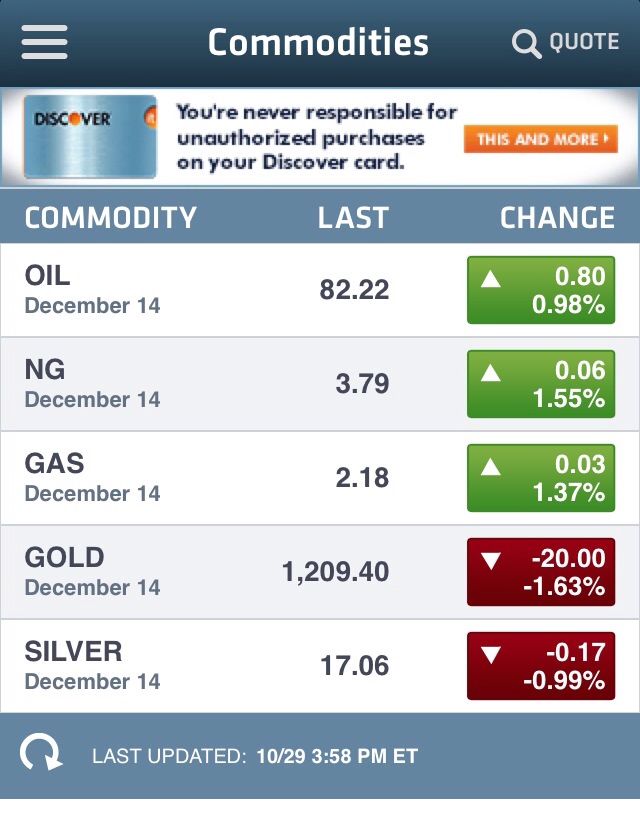Image resolution: width=640 pixels, height=814 pixels.
Task: Open the hamburger navigation menu
Action: [45, 43]
